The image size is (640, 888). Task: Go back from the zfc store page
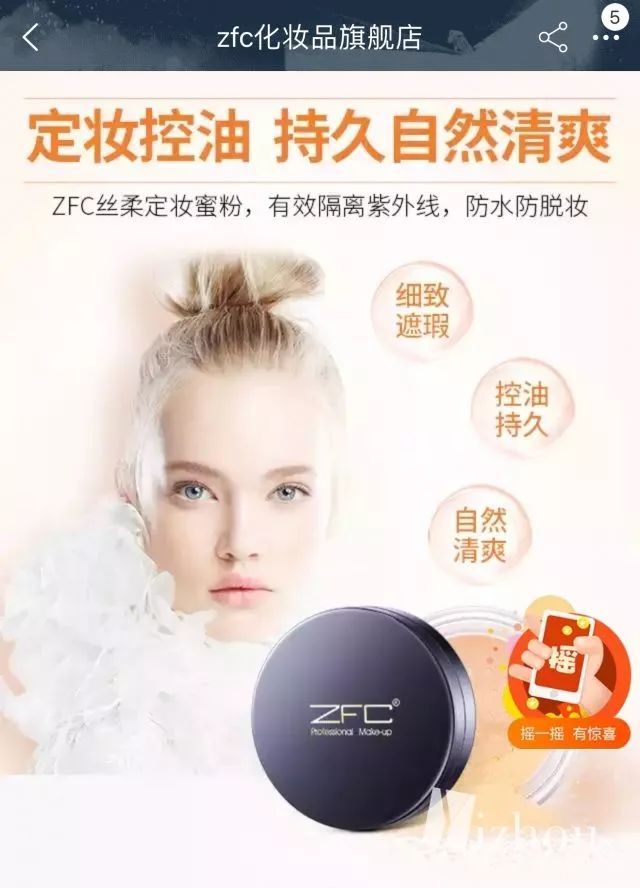coord(31,38)
